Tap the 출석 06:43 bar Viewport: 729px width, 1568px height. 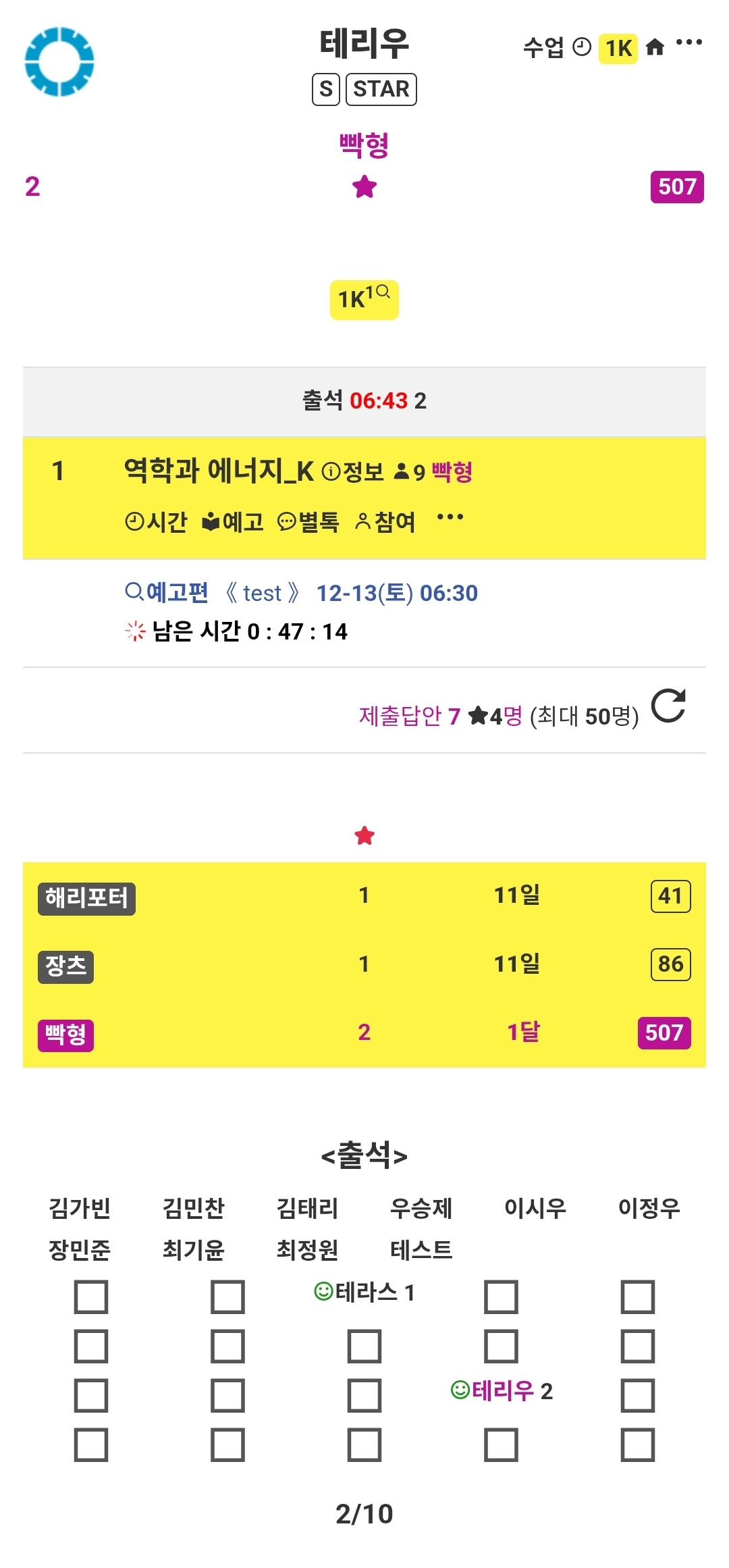click(x=364, y=401)
